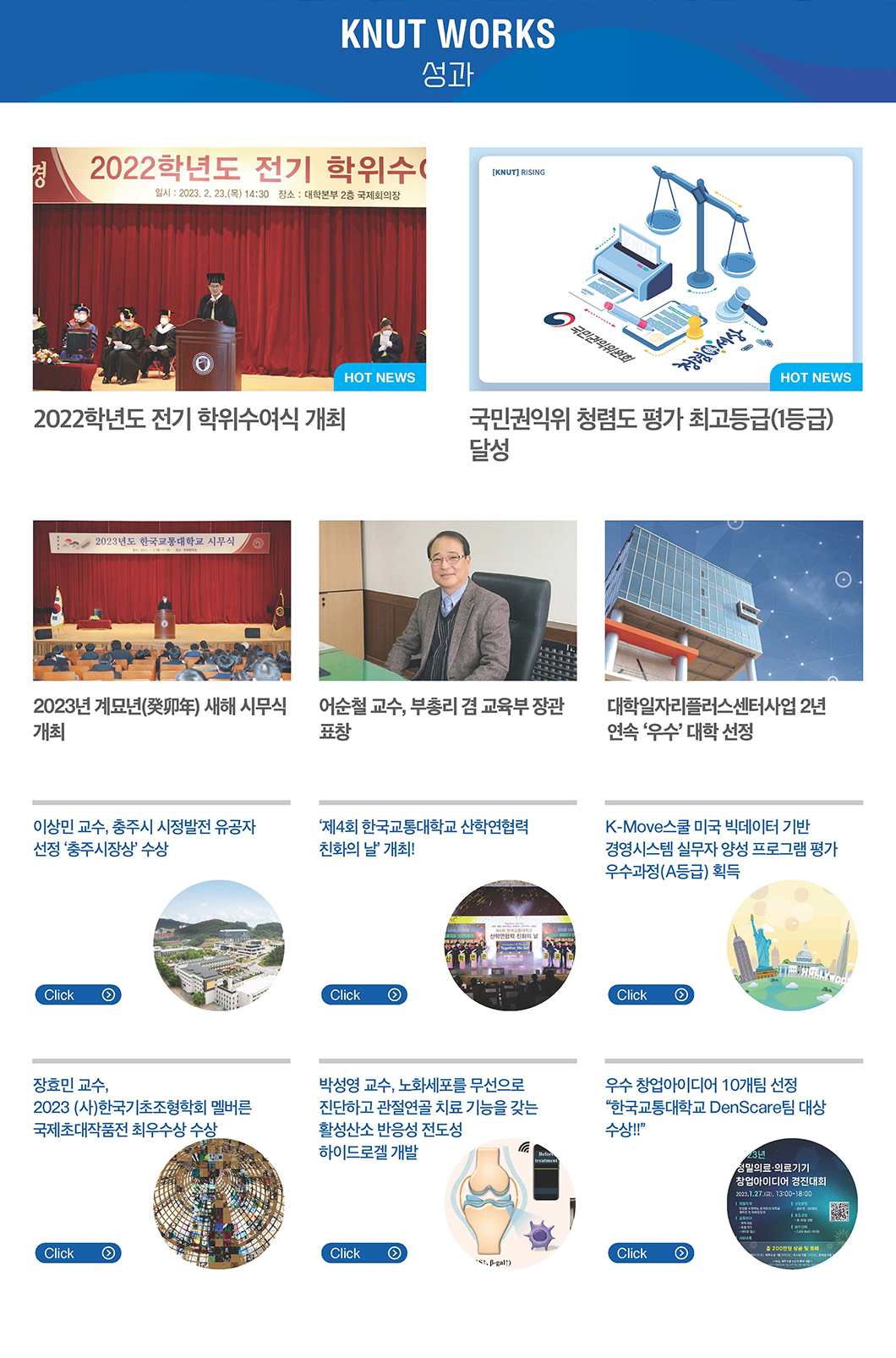
Task: Tap Click under K-Move스쿨 우수과정 획득
Action: point(650,995)
